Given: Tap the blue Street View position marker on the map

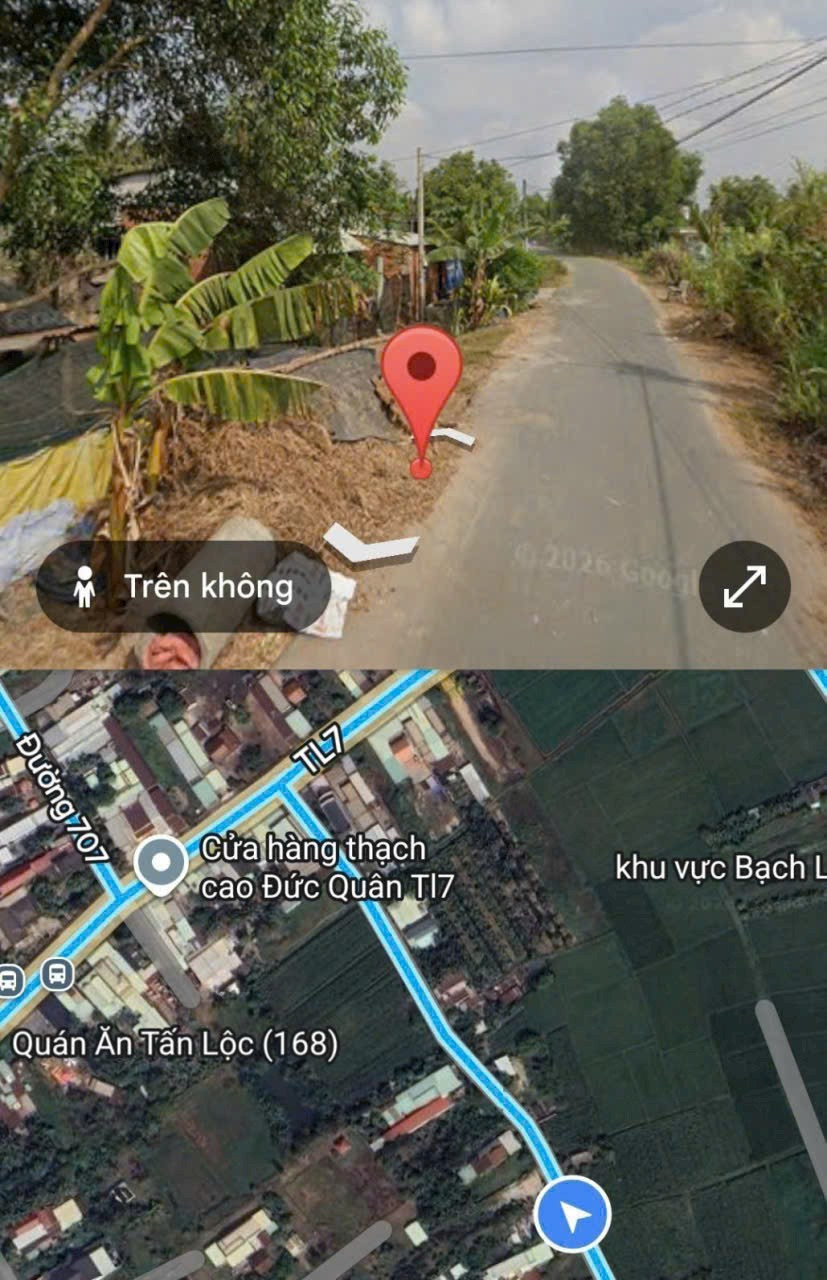Looking at the screenshot, I should coord(573,1215).
